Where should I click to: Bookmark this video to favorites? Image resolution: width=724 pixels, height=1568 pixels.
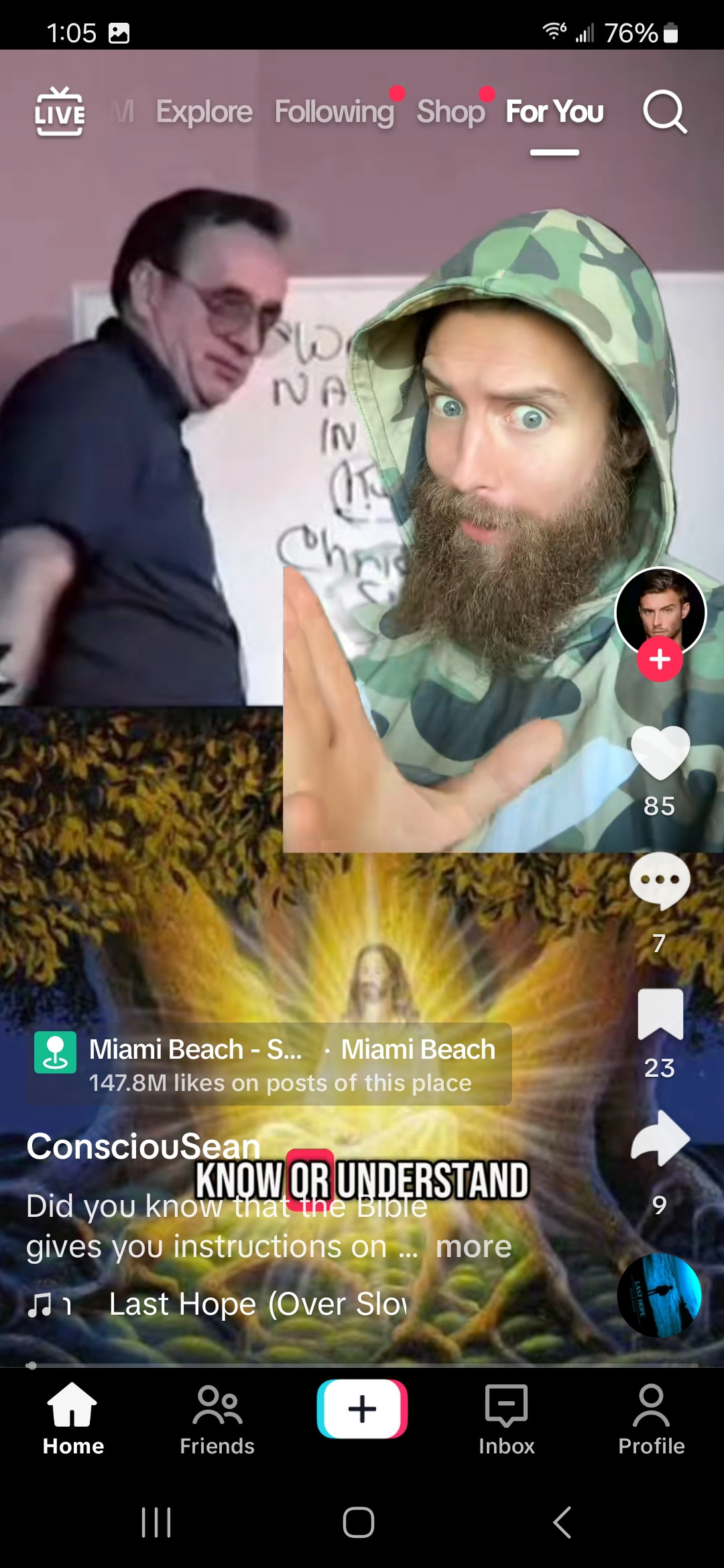click(660, 1015)
